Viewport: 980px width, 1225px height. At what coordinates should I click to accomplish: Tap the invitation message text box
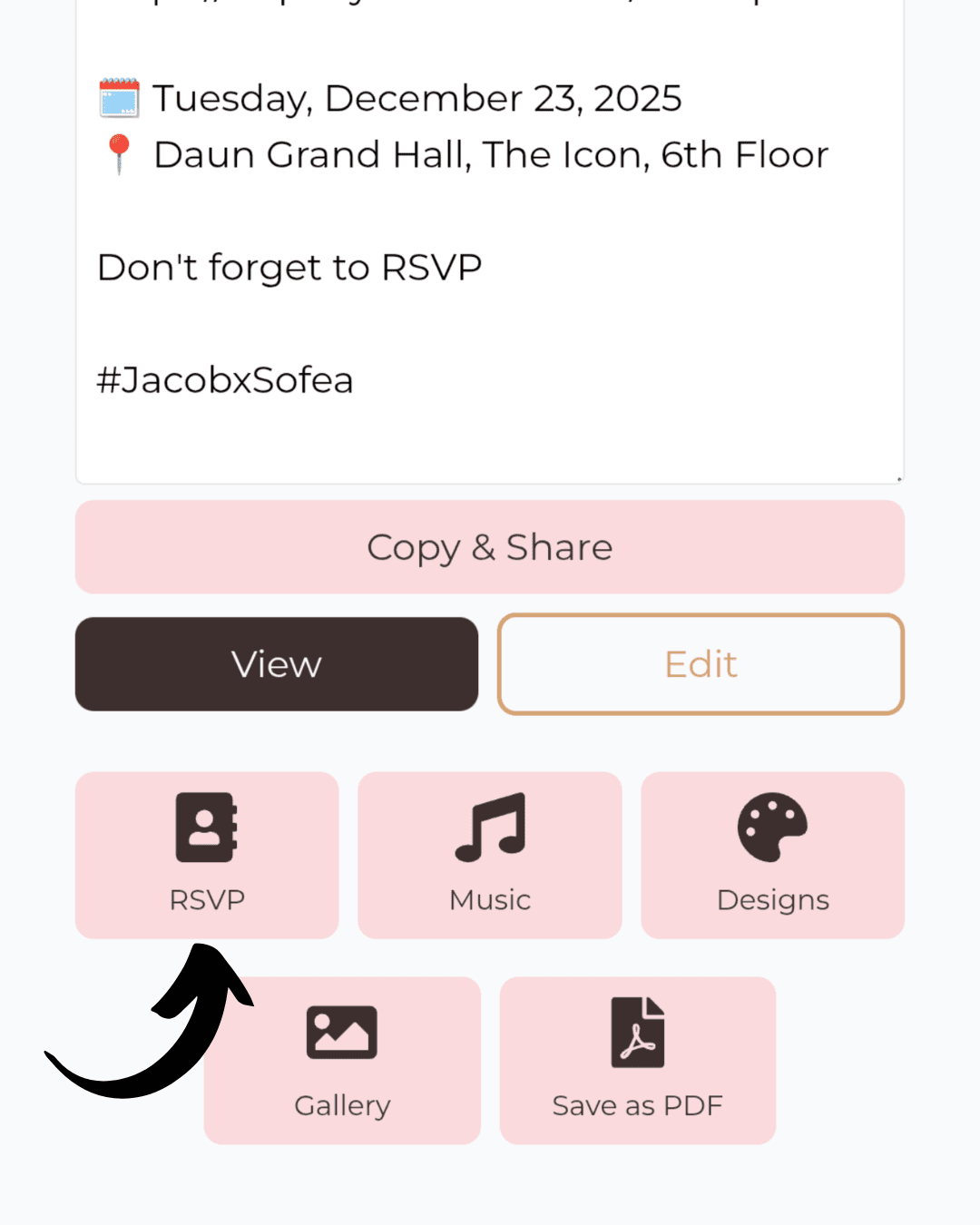pyautogui.click(x=489, y=272)
